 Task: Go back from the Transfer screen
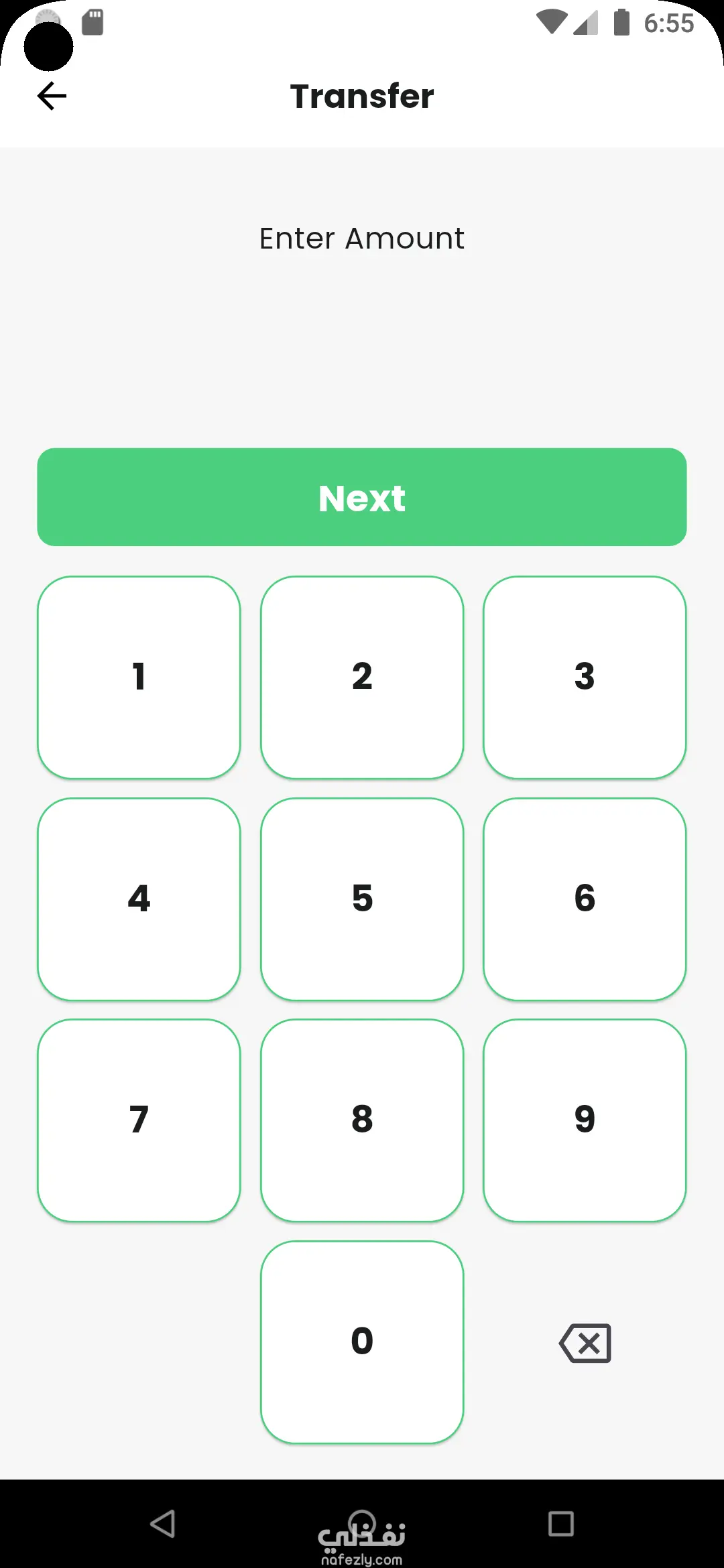coord(52,96)
